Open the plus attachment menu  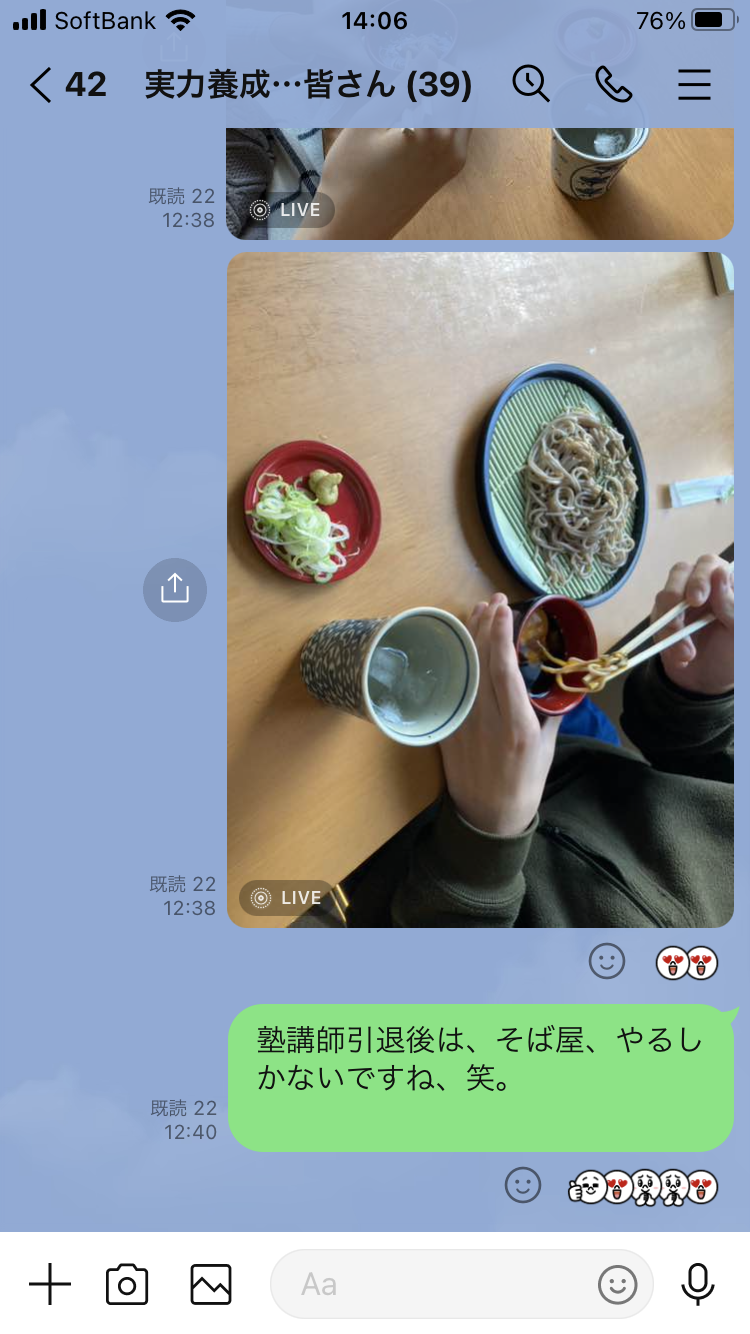point(49,1284)
